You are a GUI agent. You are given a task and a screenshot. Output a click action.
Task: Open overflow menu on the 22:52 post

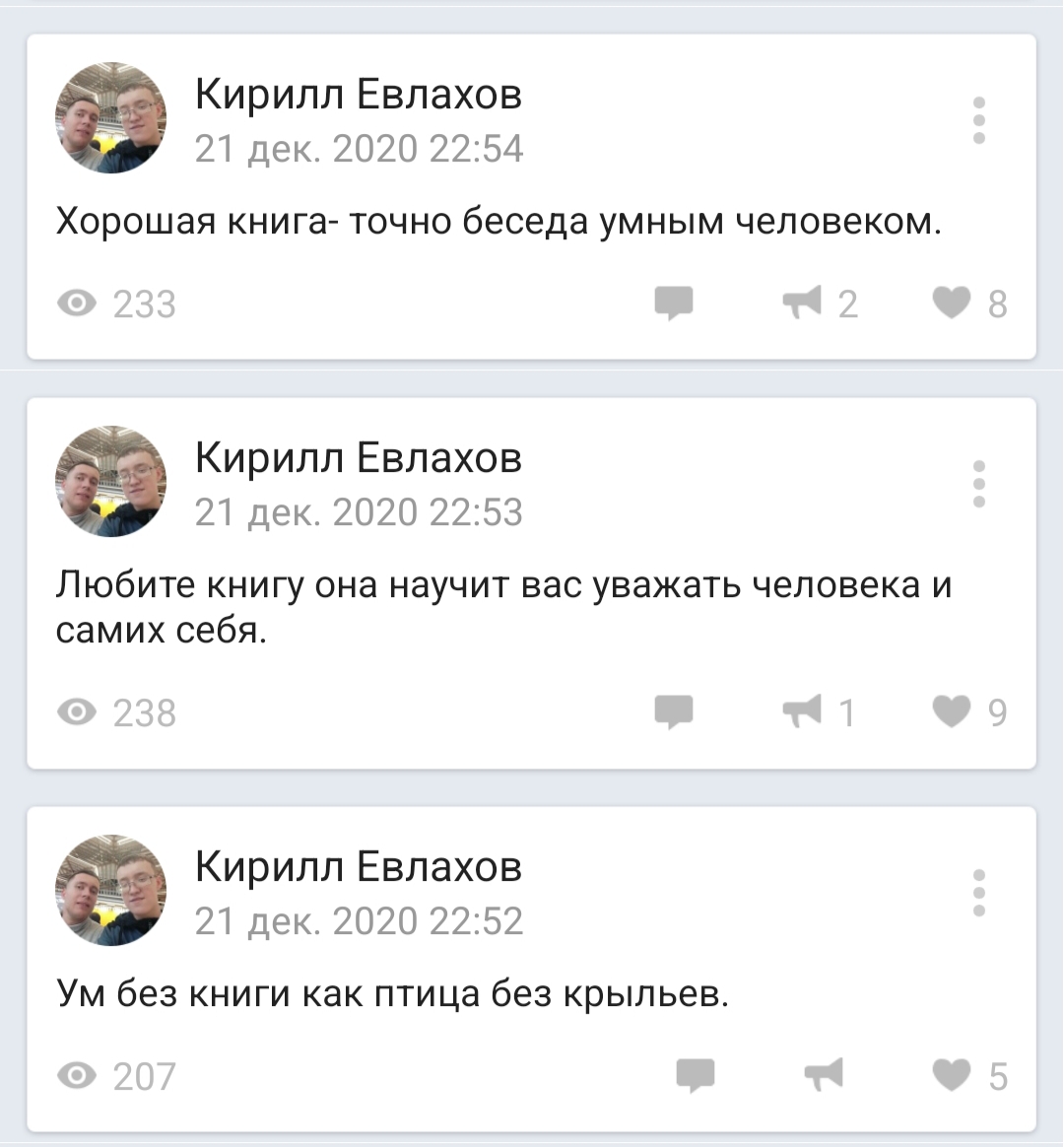pyautogui.click(x=978, y=893)
